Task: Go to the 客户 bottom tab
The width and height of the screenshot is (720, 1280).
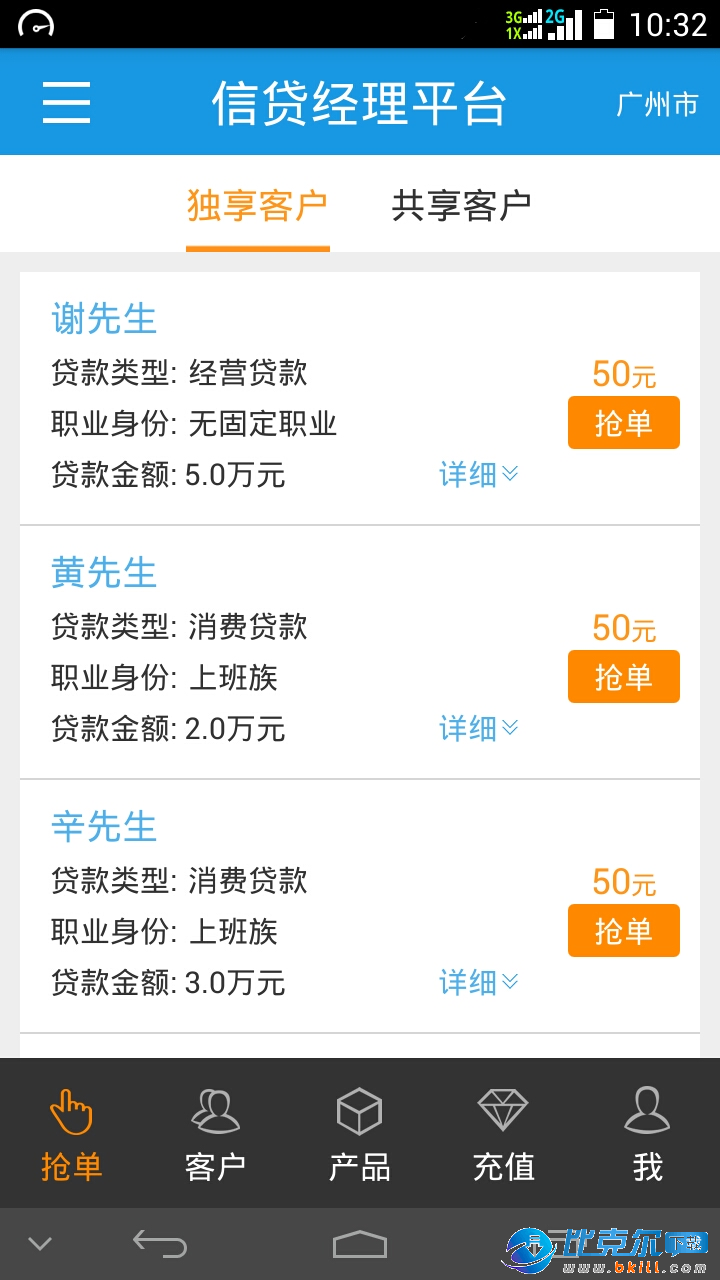Action: pyautogui.click(x=215, y=1134)
